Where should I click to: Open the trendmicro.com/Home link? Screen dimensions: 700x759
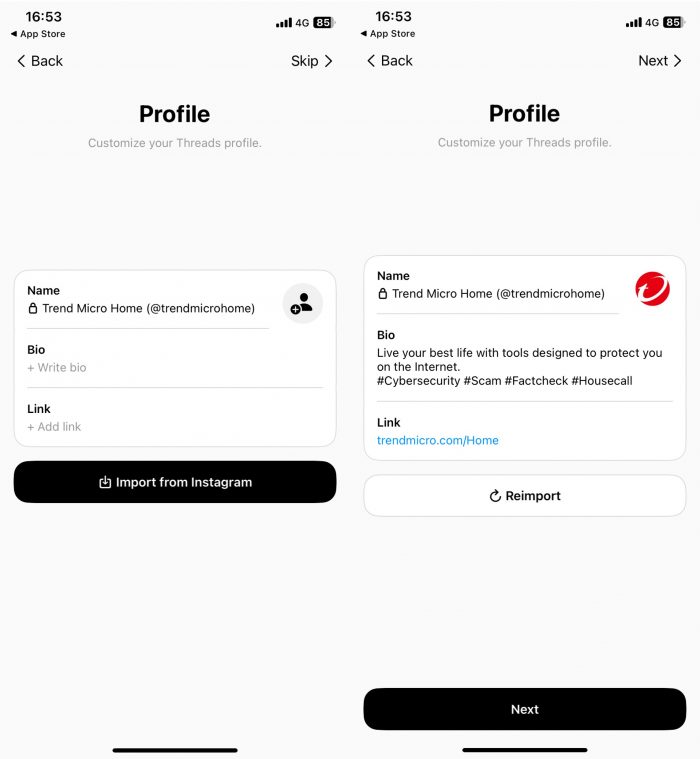point(437,440)
